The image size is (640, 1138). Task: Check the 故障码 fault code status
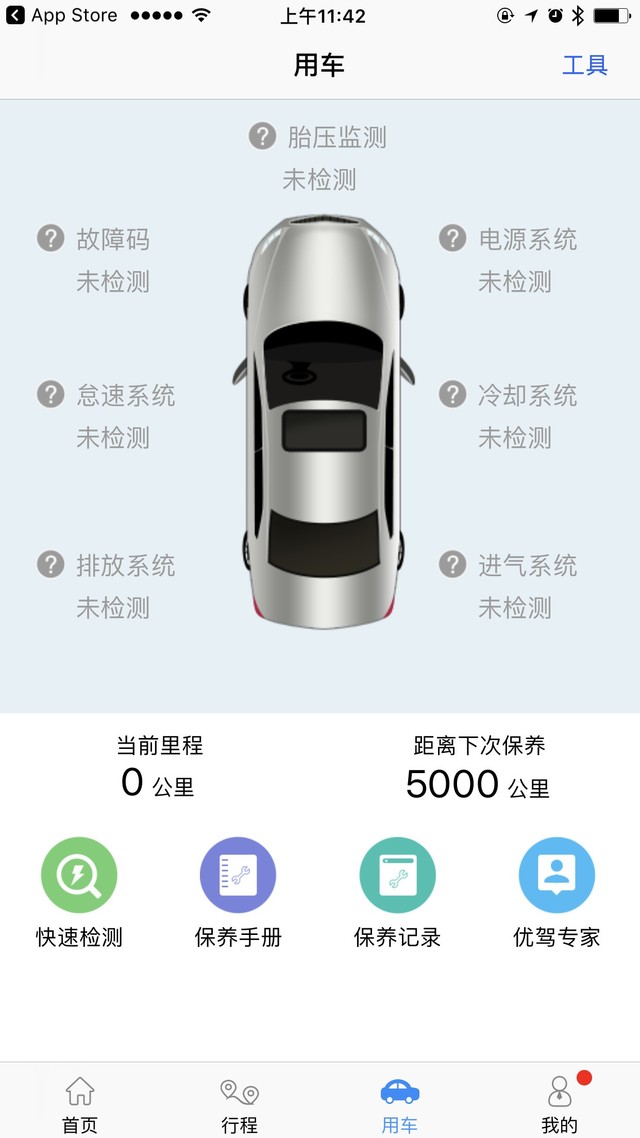95,260
